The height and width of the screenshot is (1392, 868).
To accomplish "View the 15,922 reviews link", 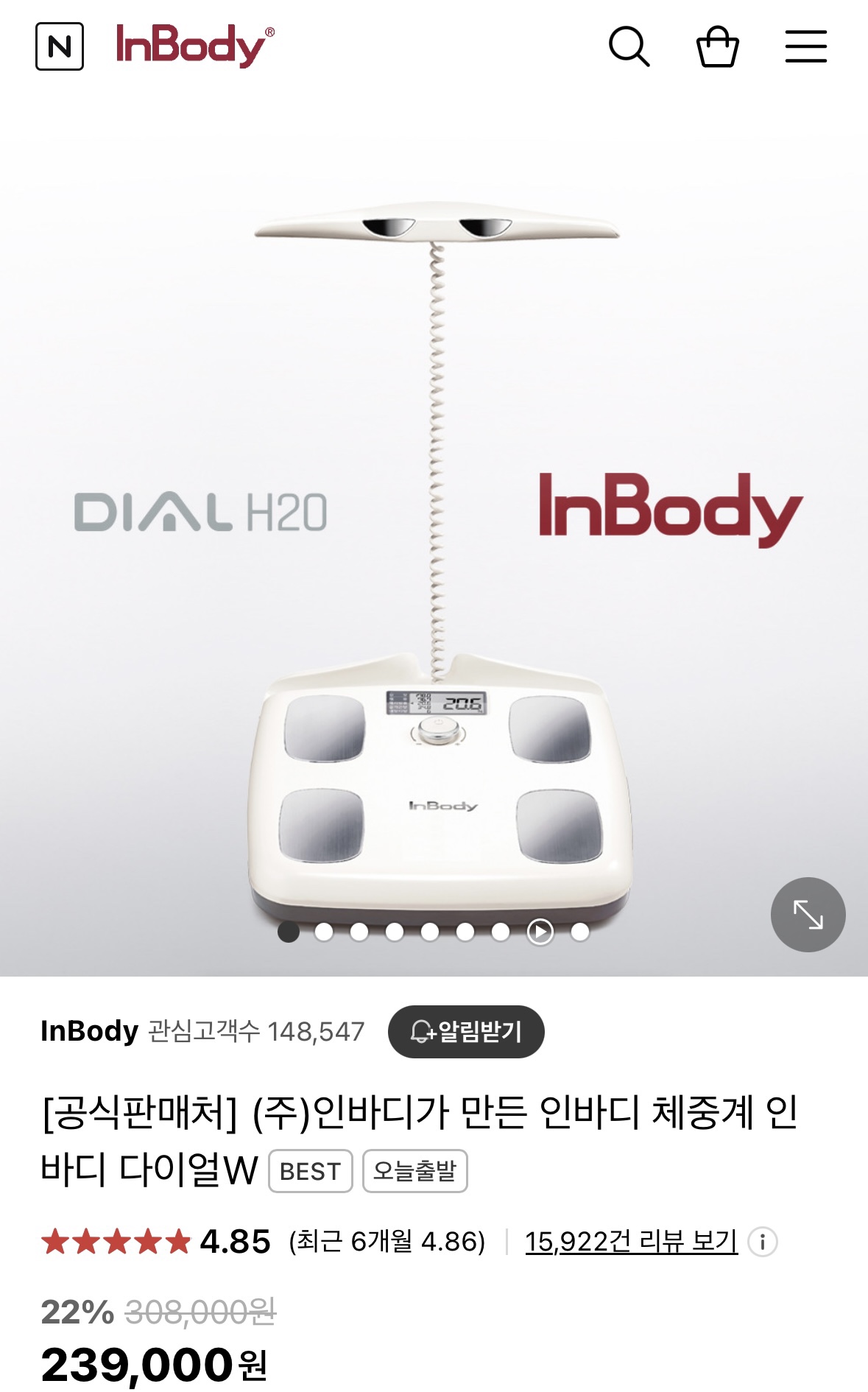I will coord(631,1242).
